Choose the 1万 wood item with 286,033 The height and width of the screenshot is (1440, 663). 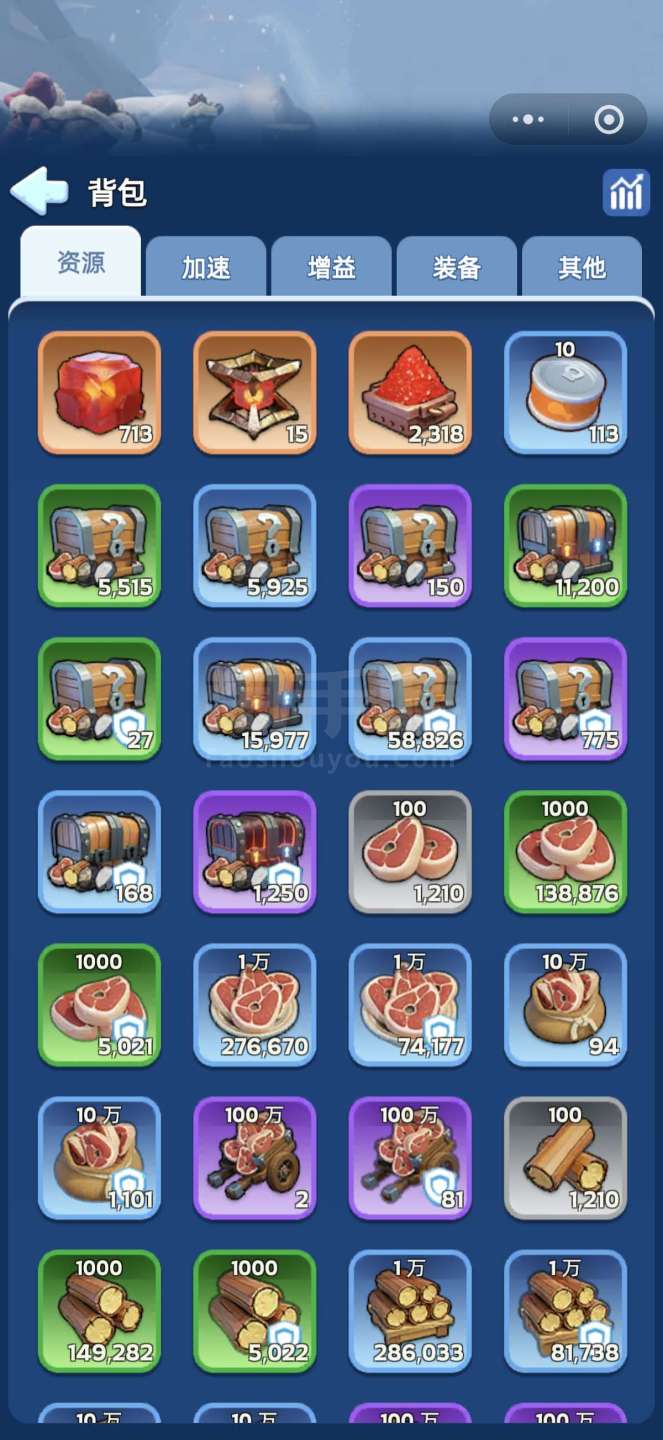410,1311
